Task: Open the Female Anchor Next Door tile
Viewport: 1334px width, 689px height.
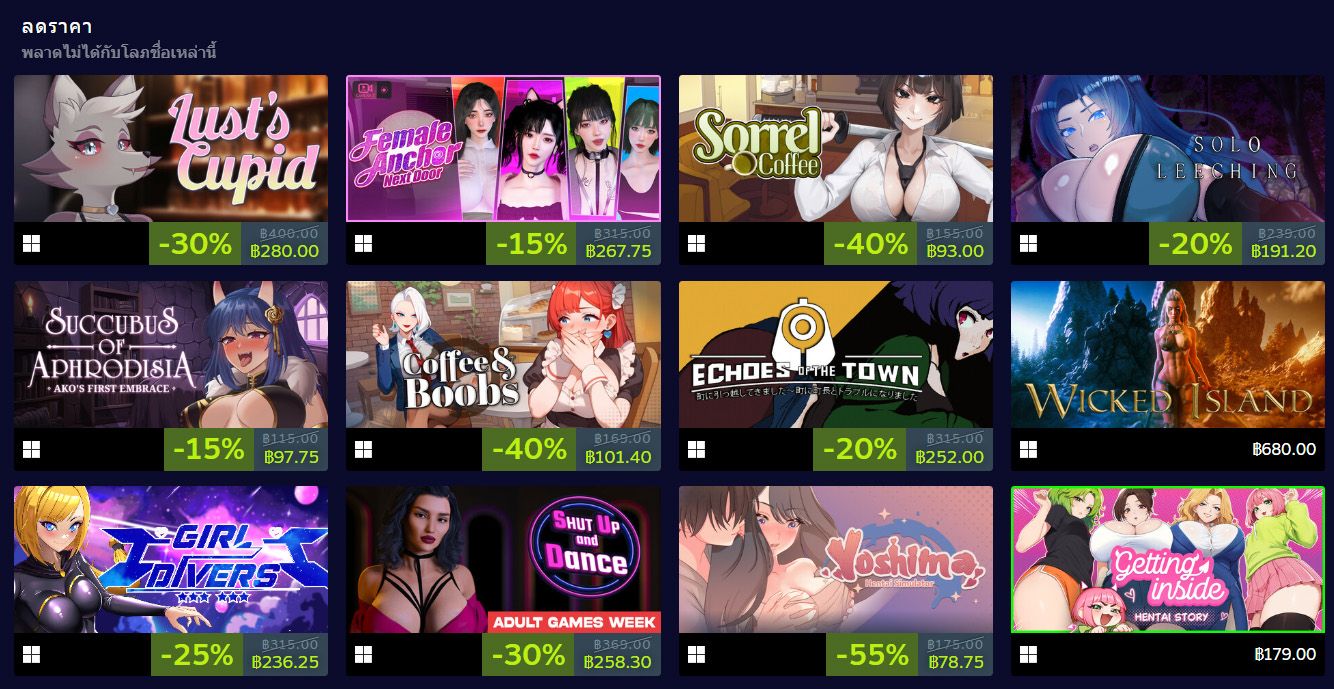Action: [x=503, y=148]
